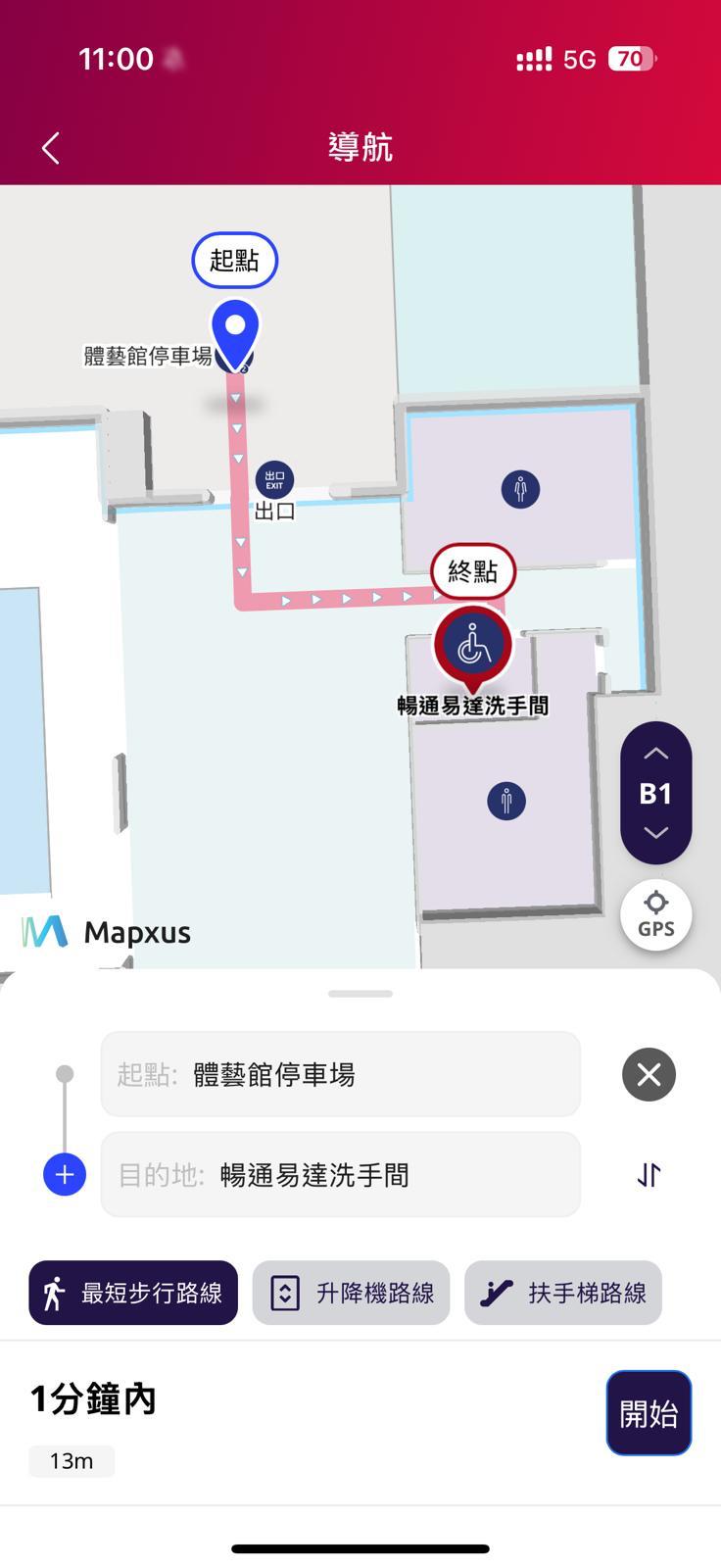Image resolution: width=721 pixels, height=1568 pixels.
Task: Swap origin and destination with the reverse arrows
Action: click(649, 1174)
